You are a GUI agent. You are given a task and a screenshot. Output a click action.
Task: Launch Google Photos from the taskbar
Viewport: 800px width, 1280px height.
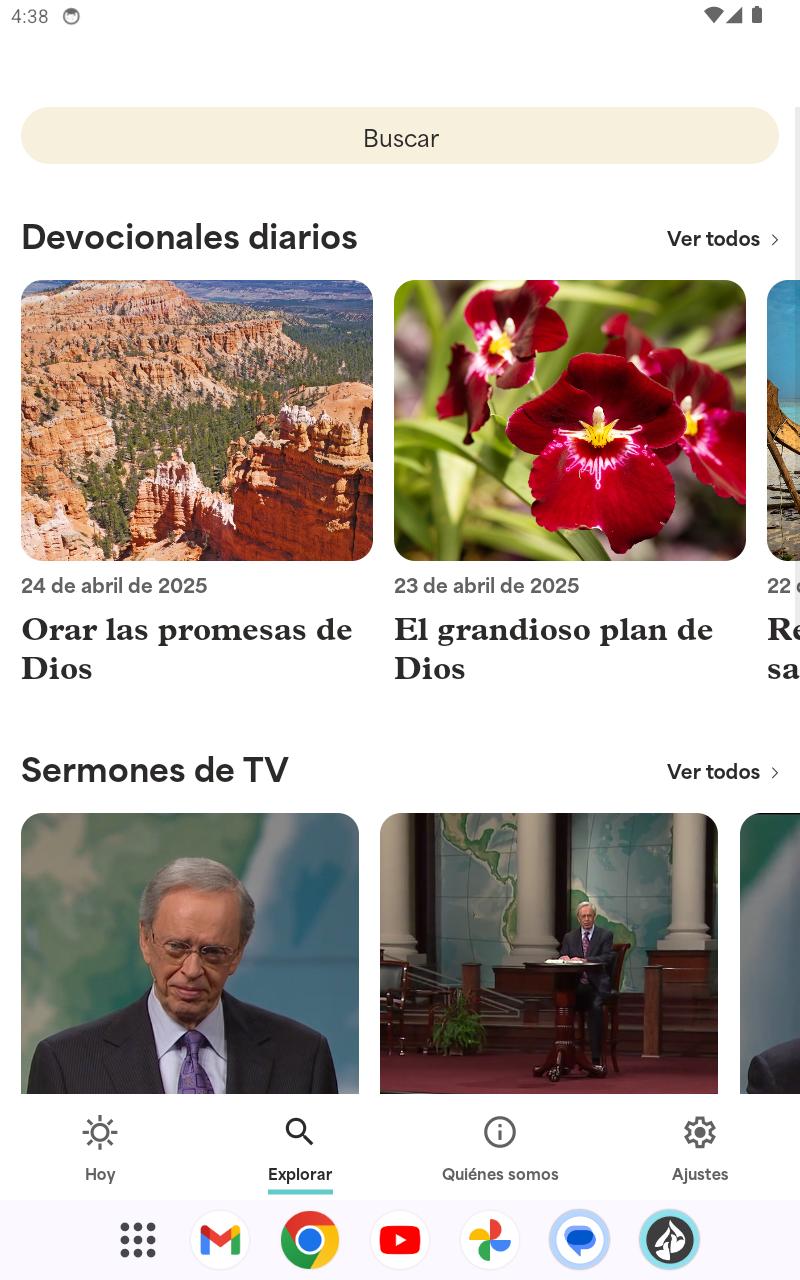point(490,1240)
